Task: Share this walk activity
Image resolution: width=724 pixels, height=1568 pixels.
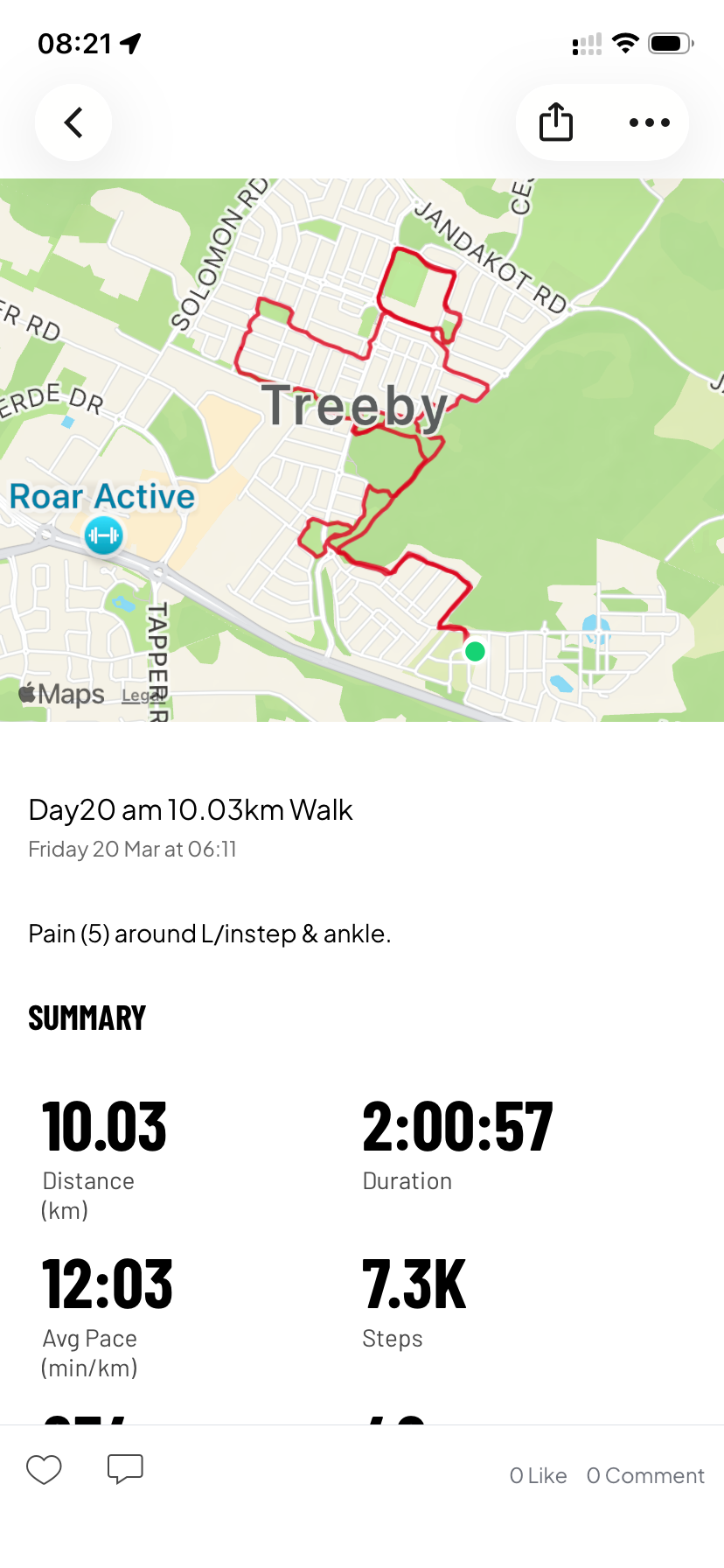Action: (x=555, y=122)
